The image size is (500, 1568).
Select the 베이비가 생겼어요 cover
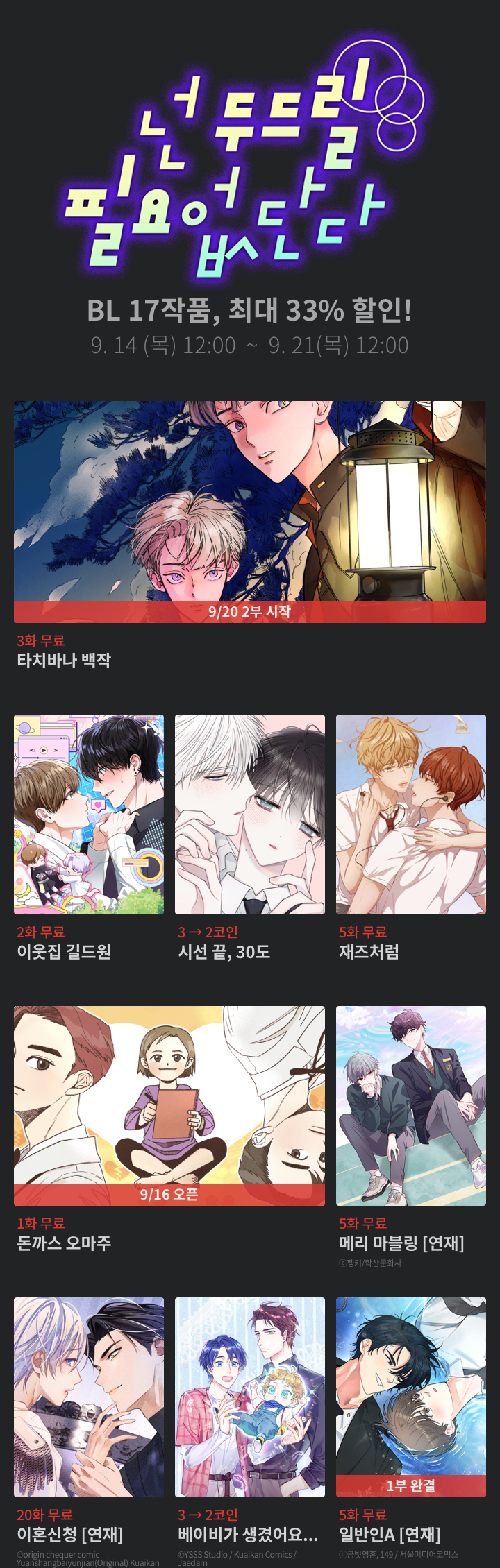tap(250, 1397)
